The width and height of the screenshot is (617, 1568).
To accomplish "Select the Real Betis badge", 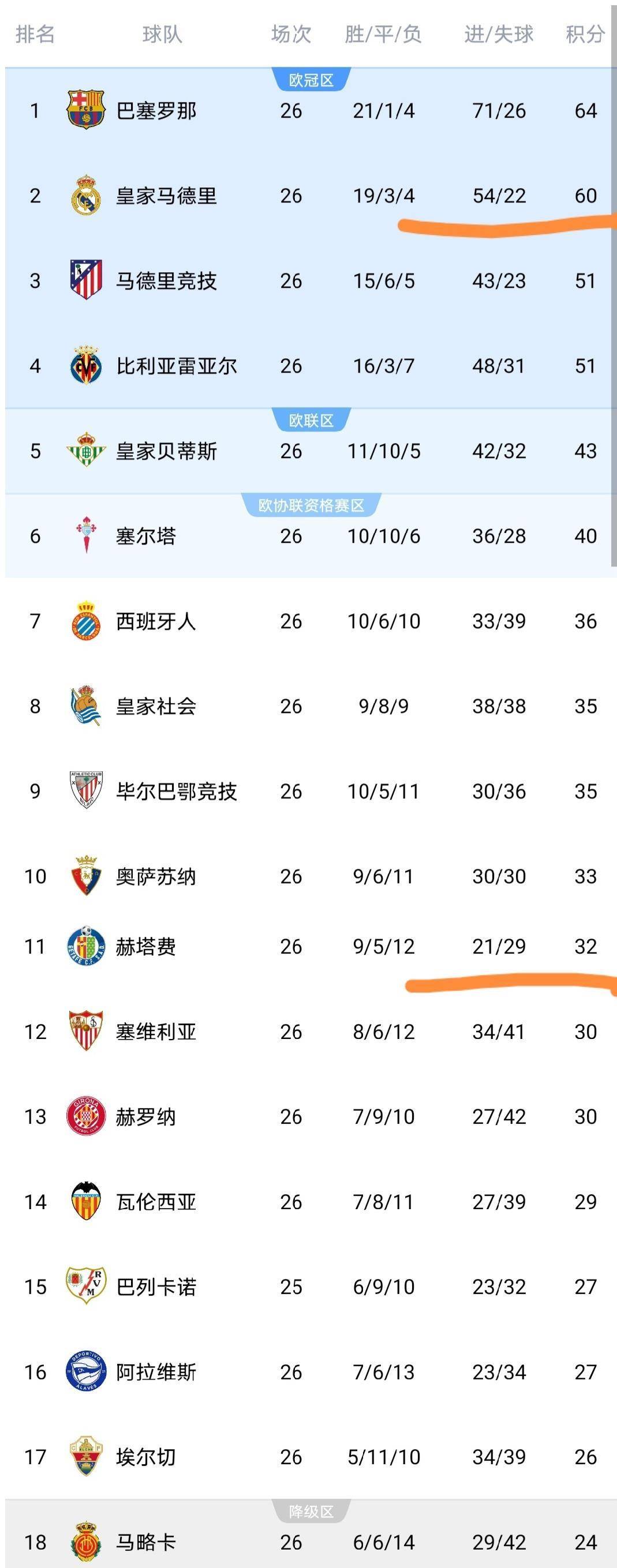I will (x=87, y=451).
